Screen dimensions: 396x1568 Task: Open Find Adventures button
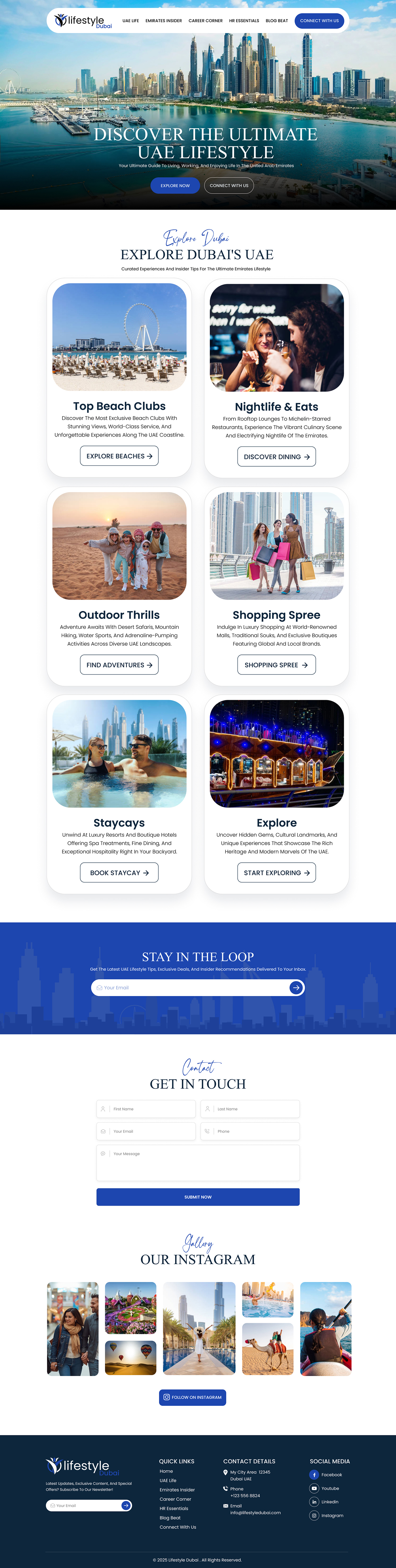(119, 665)
